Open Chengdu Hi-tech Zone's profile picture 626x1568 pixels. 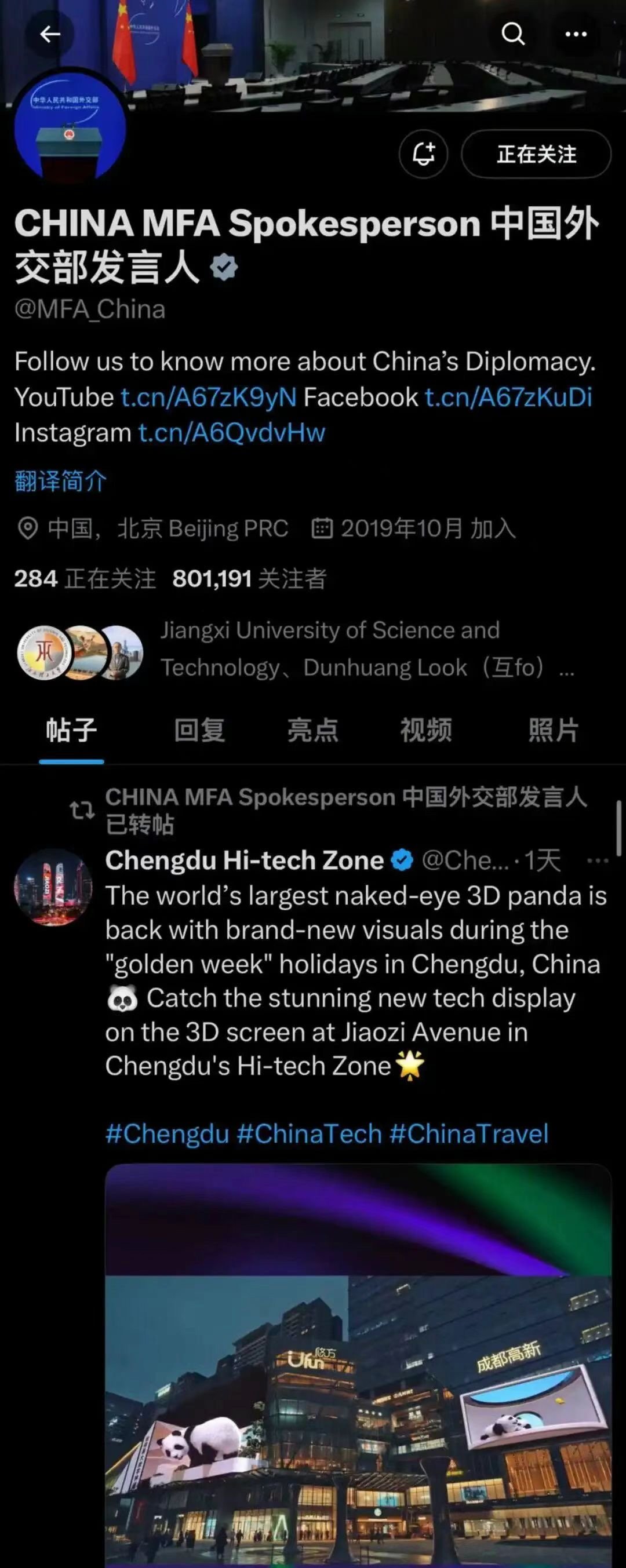pos(53,888)
